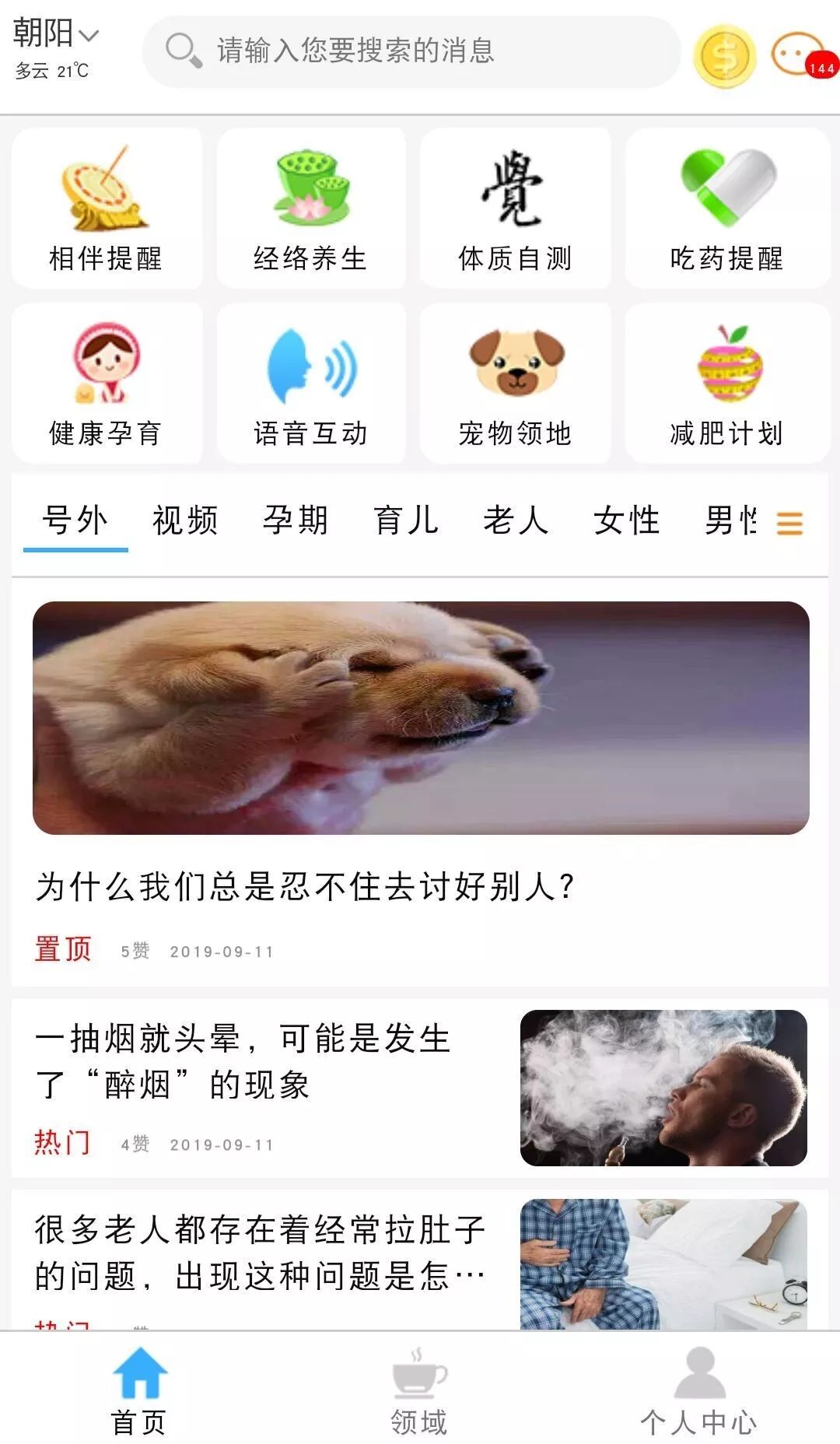The image size is (840, 1444).
Task: Open 相伴提醒 feature
Action: [107, 209]
